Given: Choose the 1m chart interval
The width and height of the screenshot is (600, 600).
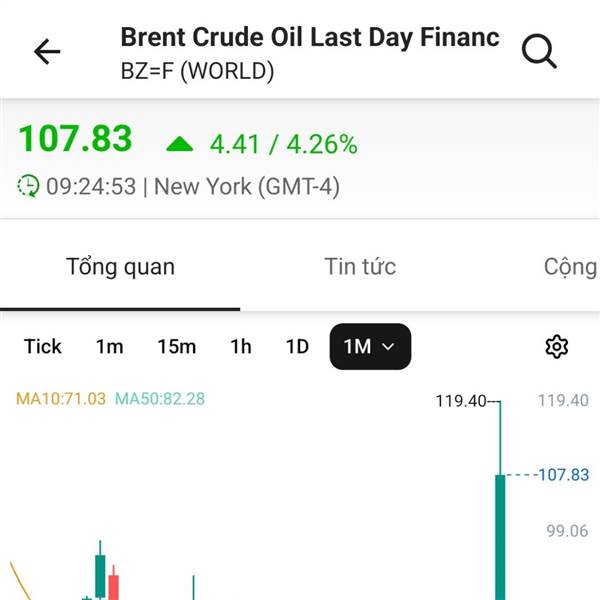Looking at the screenshot, I should pos(110,347).
